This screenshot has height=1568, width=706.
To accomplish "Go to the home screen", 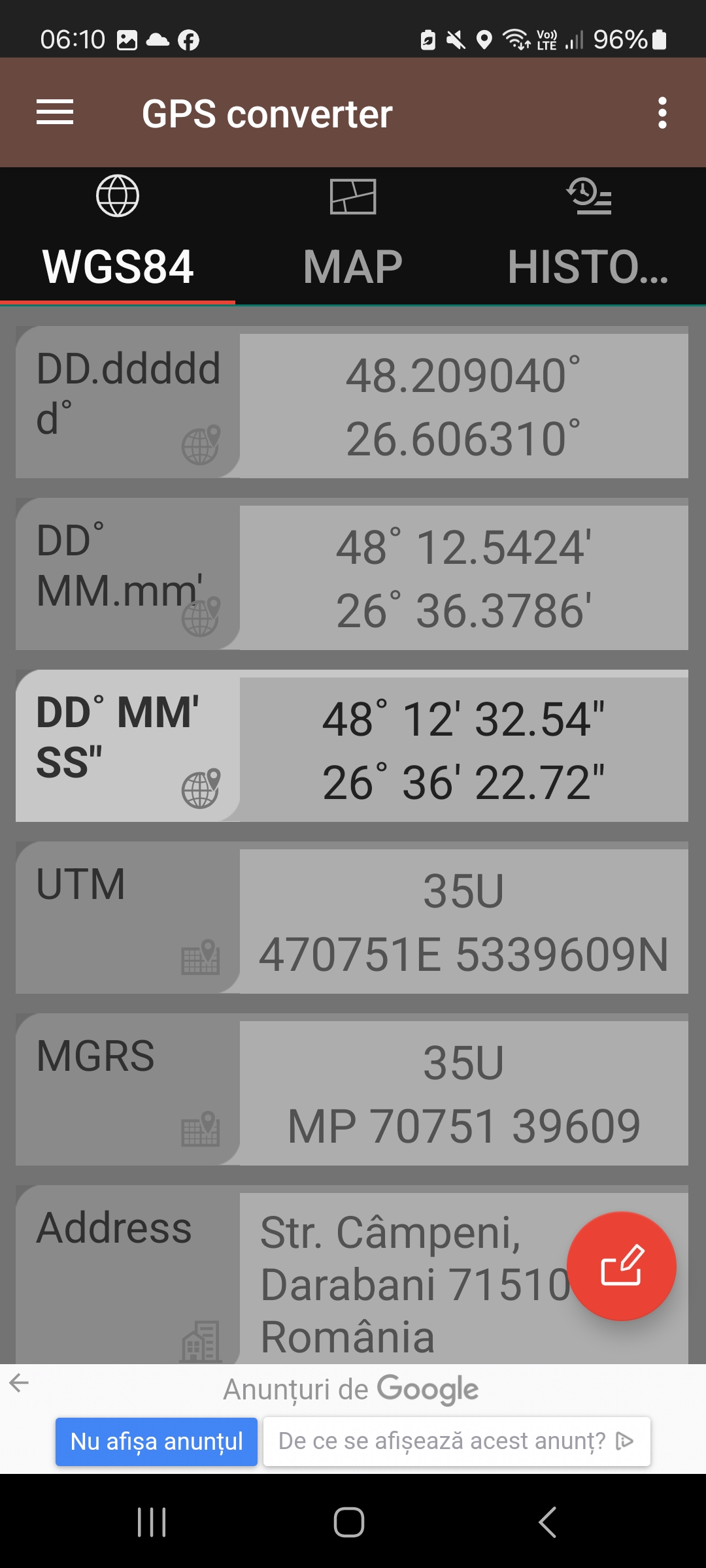I will click(349, 1522).
